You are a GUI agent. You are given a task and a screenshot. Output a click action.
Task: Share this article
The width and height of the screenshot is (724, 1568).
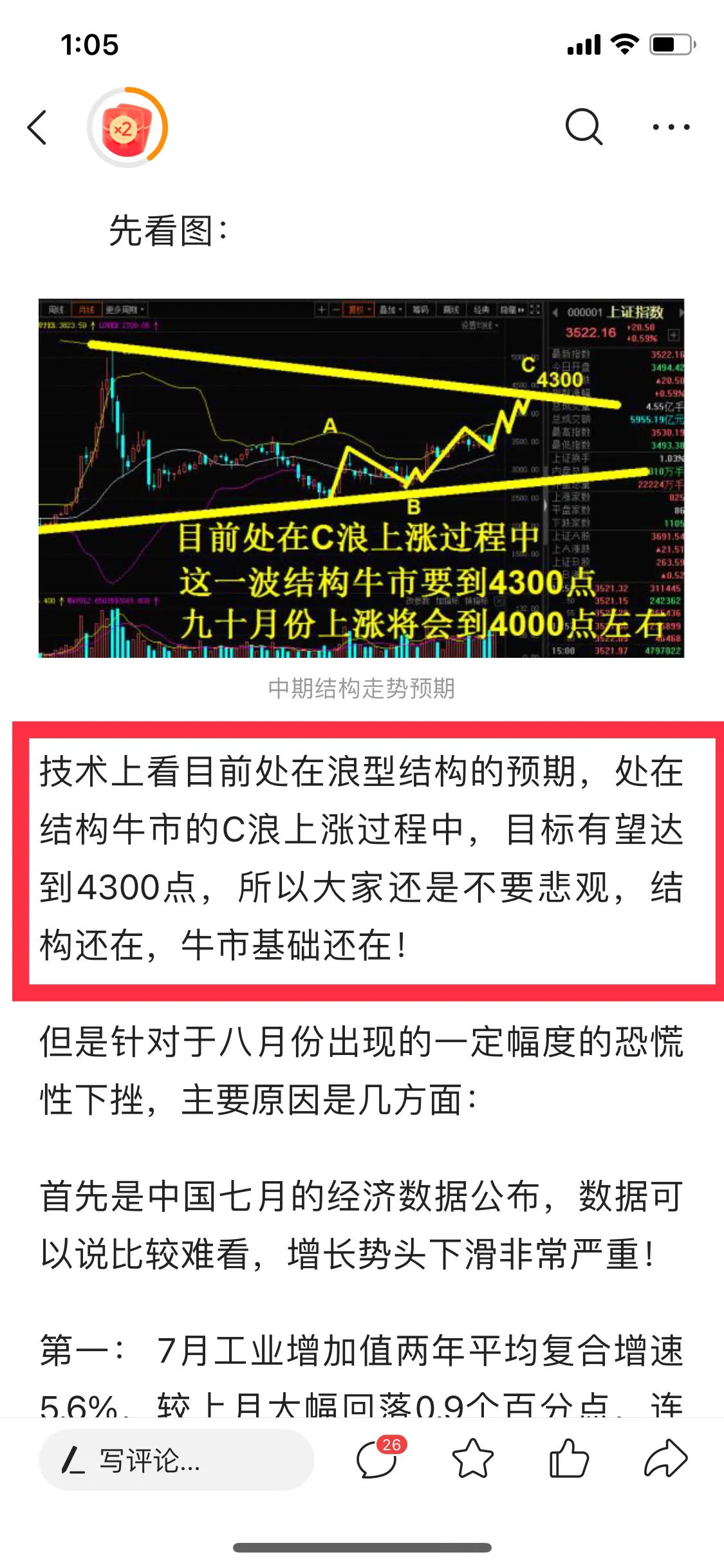coord(665,1459)
